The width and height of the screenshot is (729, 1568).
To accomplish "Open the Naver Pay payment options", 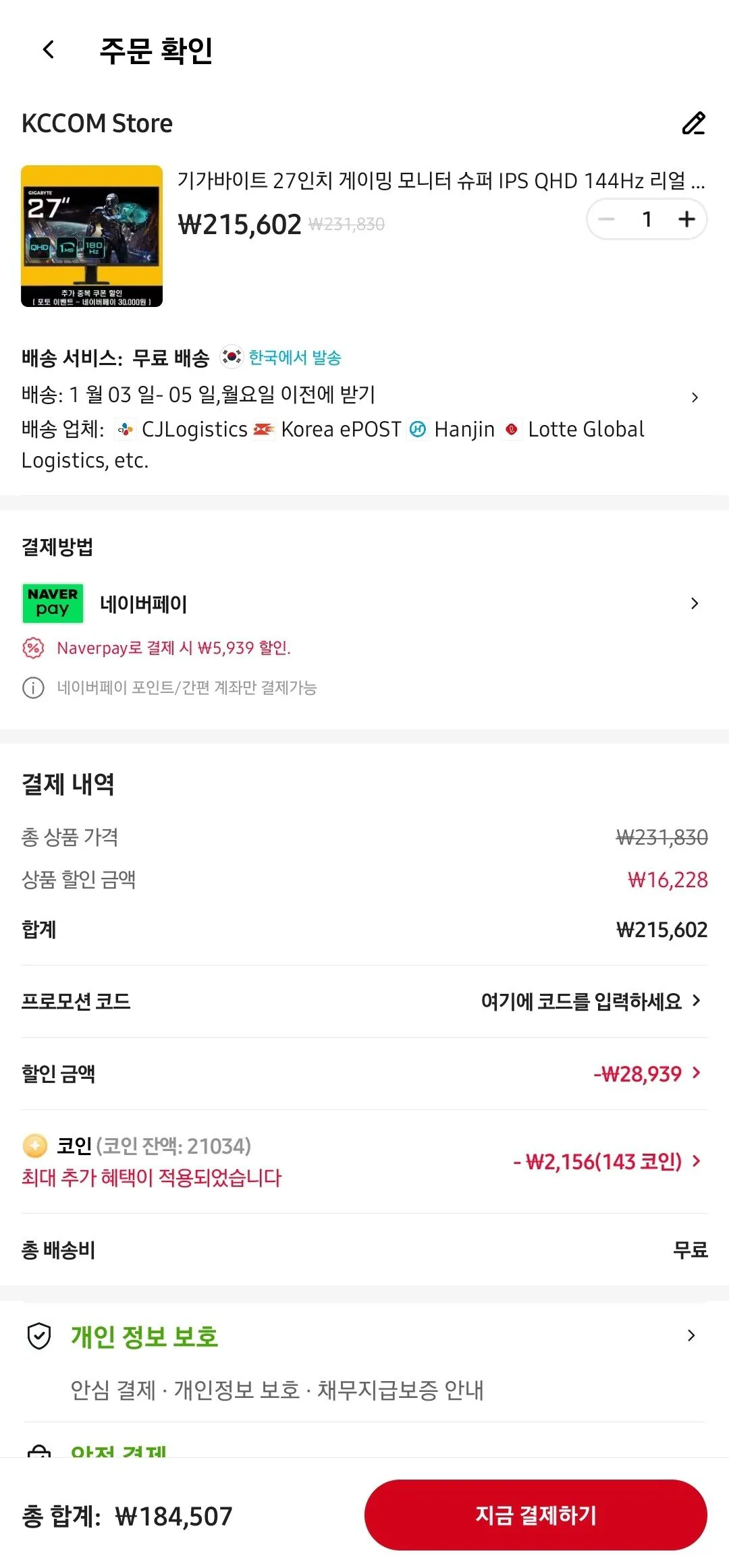I will tap(695, 603).
